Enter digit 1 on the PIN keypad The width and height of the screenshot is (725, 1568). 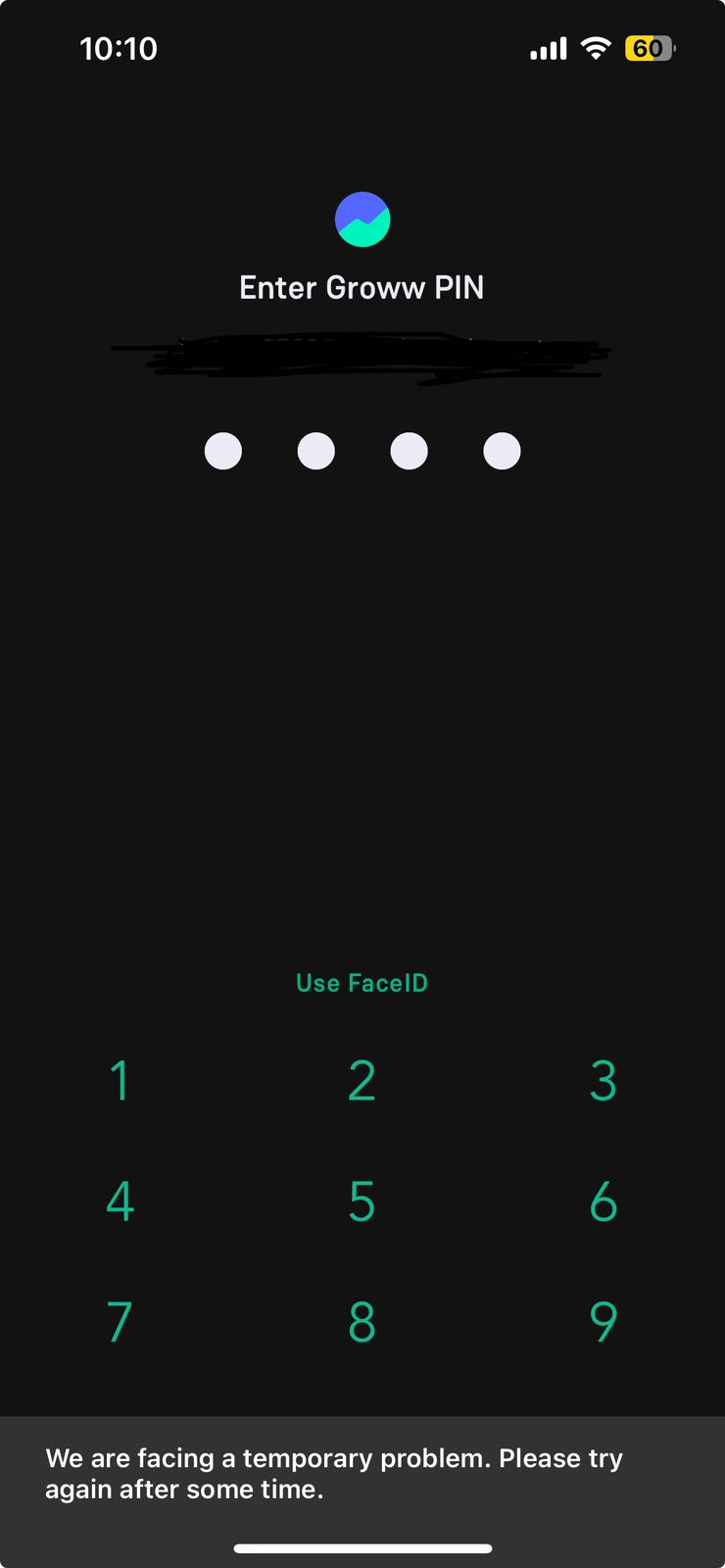120,1081
